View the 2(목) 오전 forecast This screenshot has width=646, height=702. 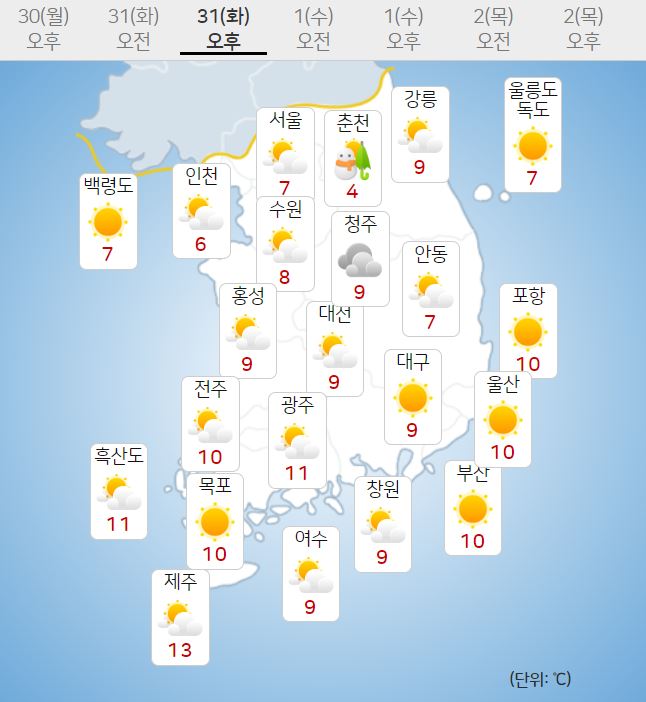pos(493,28)
